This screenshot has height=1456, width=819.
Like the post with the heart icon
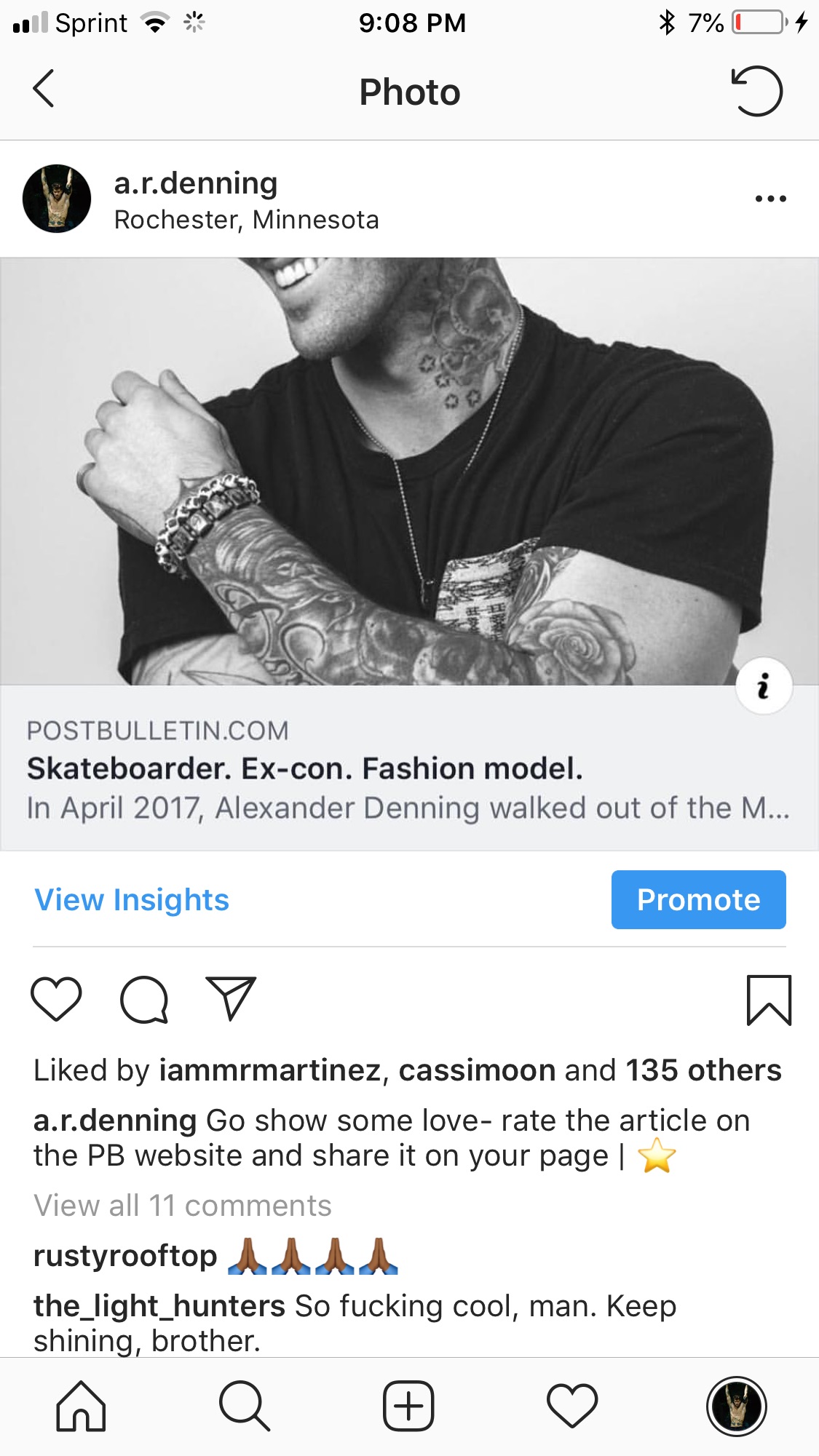pyautogui.click(x=56, y=999)
